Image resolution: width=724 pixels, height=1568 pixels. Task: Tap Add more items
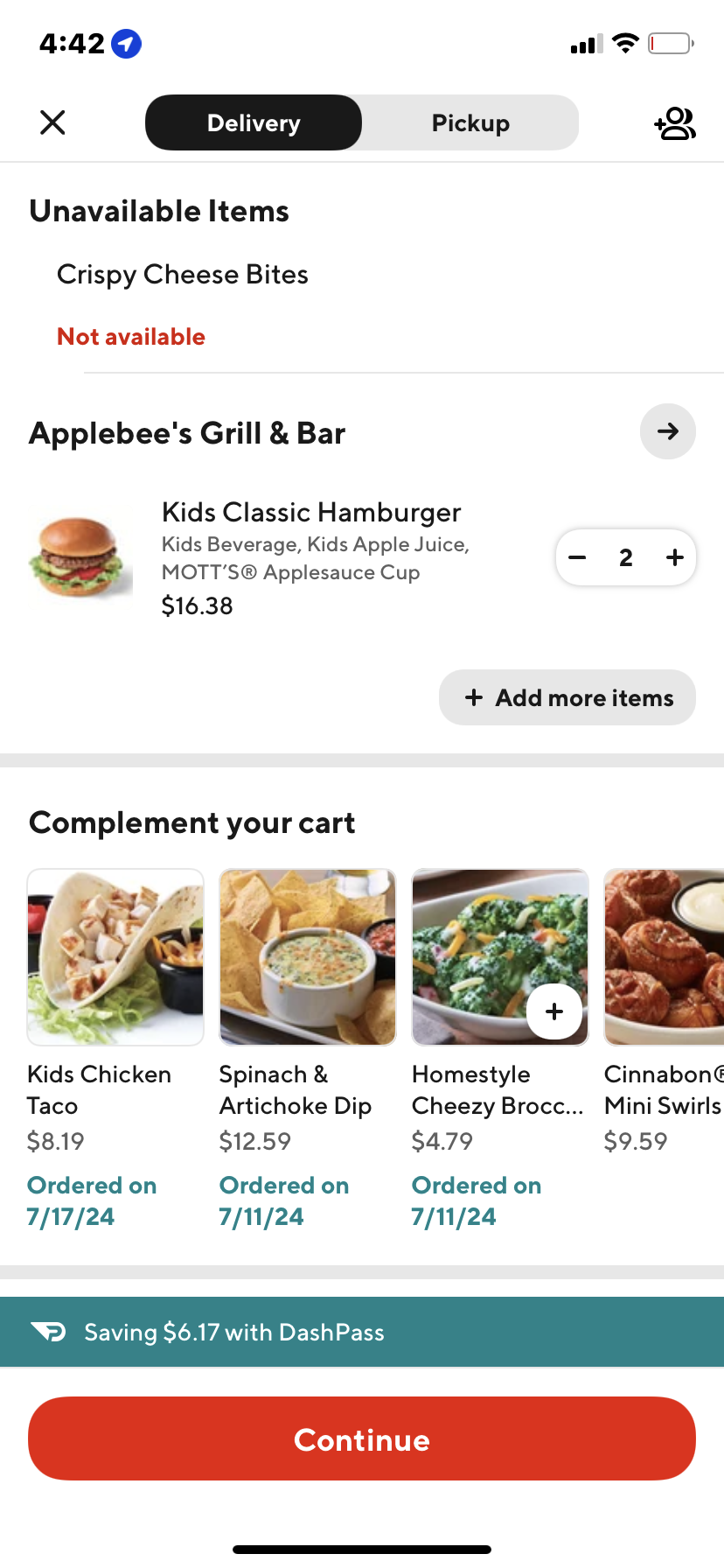point(567,697)
